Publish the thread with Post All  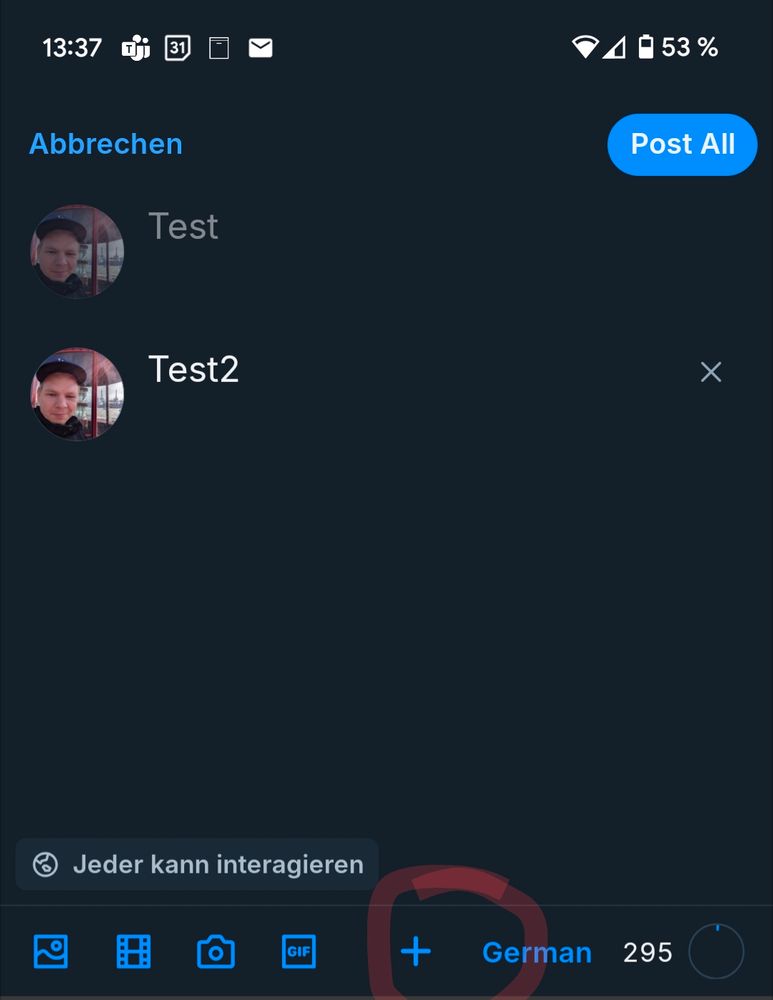pos(682,144)
